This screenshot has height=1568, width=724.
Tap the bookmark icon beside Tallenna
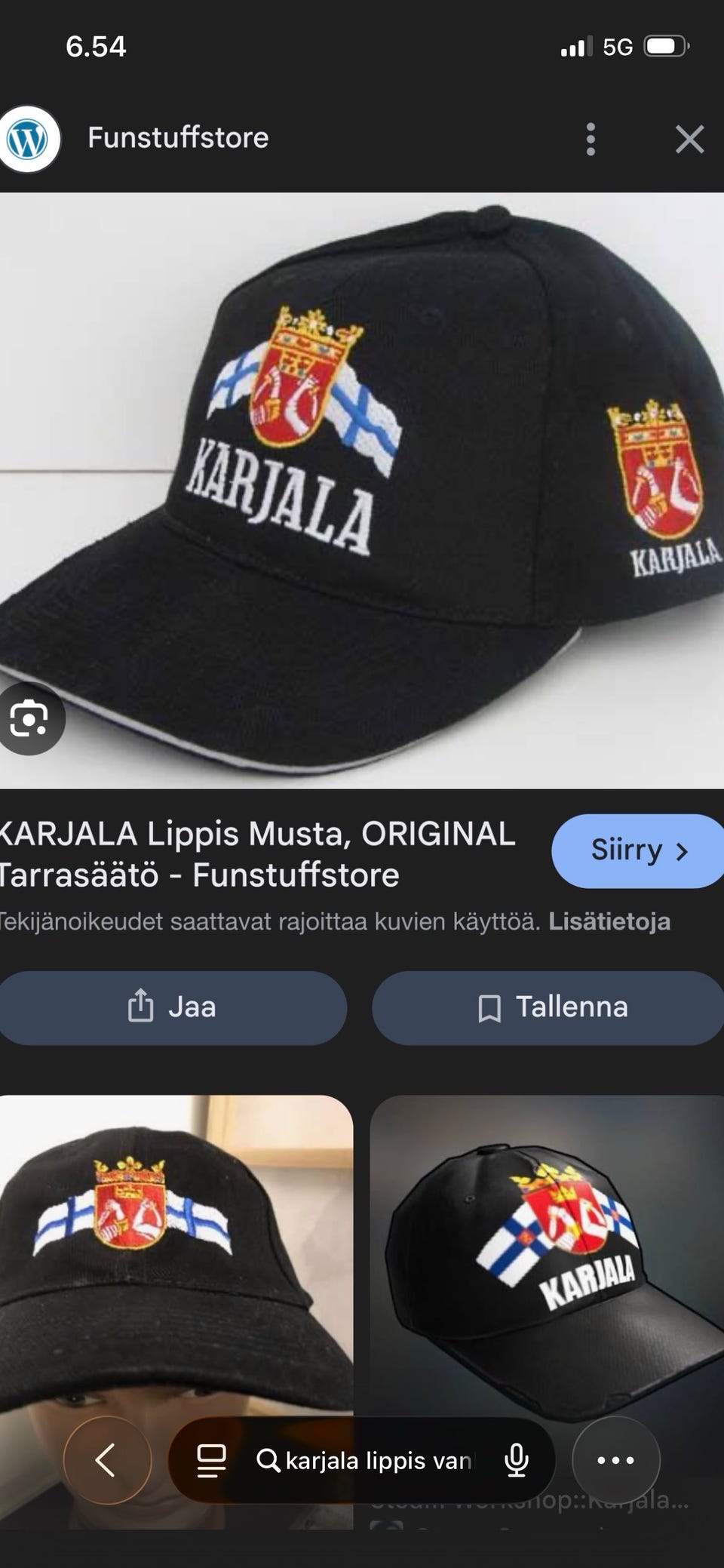490,1007
